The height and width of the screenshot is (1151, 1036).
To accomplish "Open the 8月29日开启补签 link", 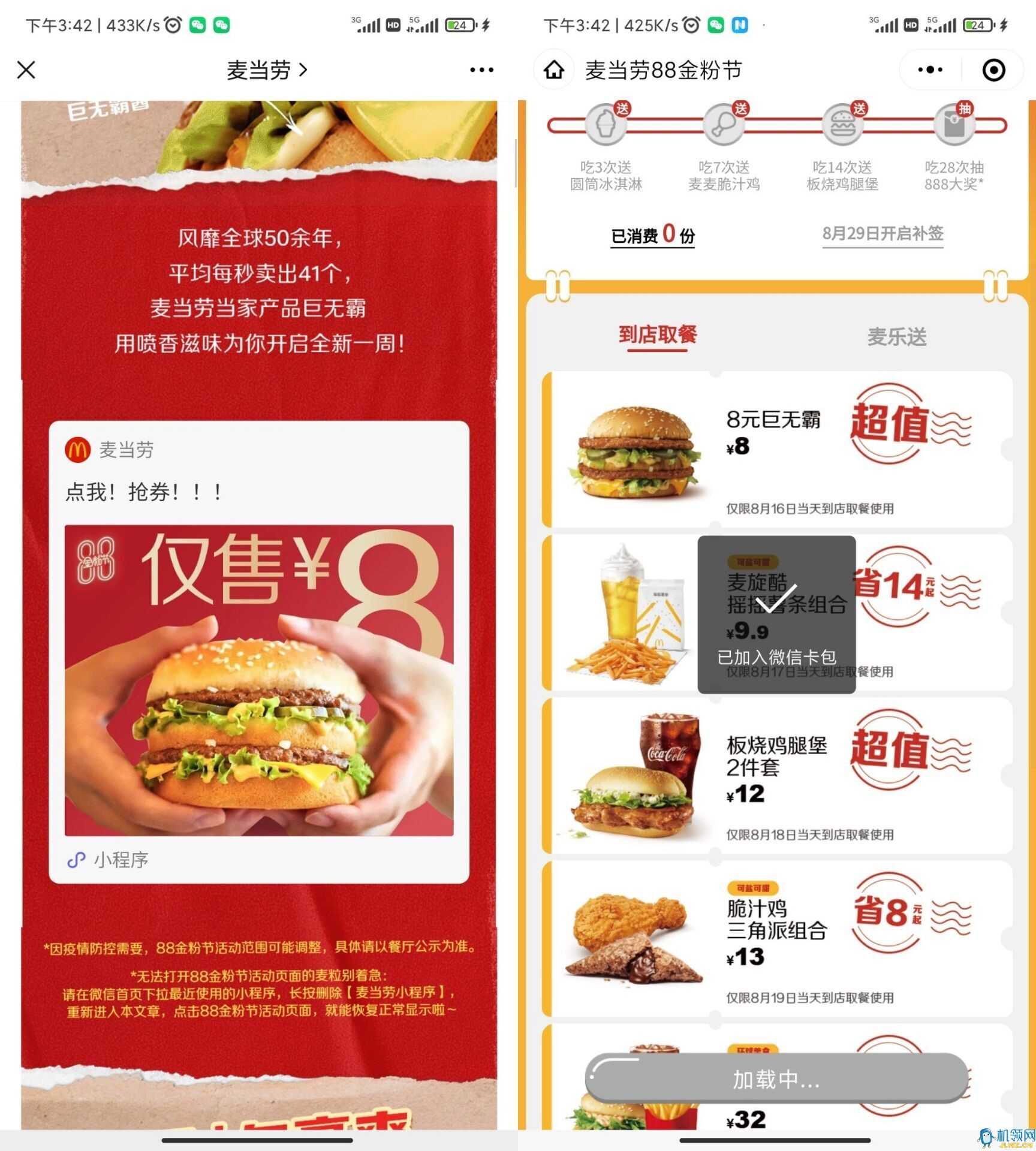I will click(883, 234).
